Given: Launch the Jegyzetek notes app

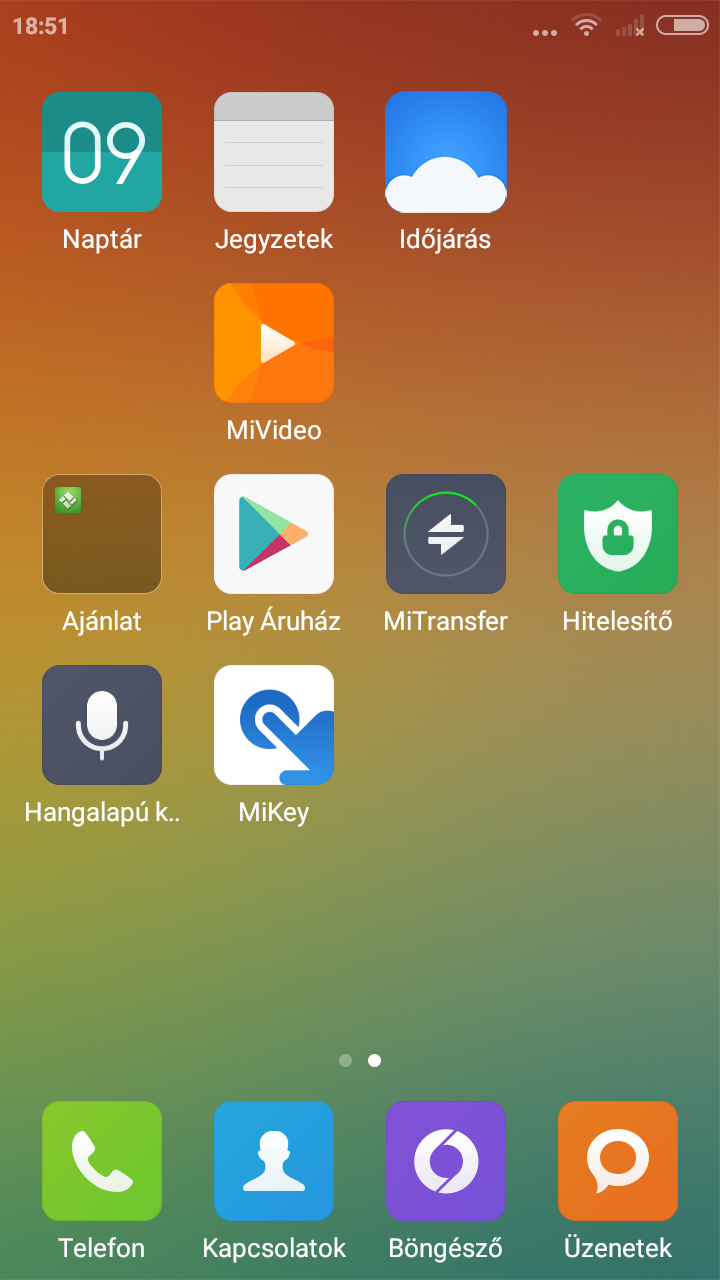Looking at the screenshot, I should click(274, 152).
